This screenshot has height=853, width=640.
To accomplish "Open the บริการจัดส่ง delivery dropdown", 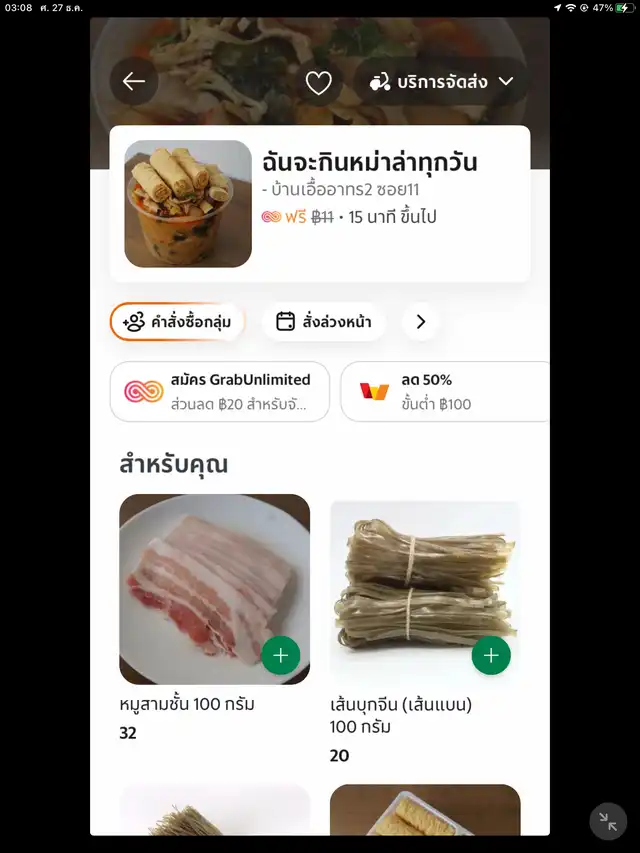I will (441, 82).
